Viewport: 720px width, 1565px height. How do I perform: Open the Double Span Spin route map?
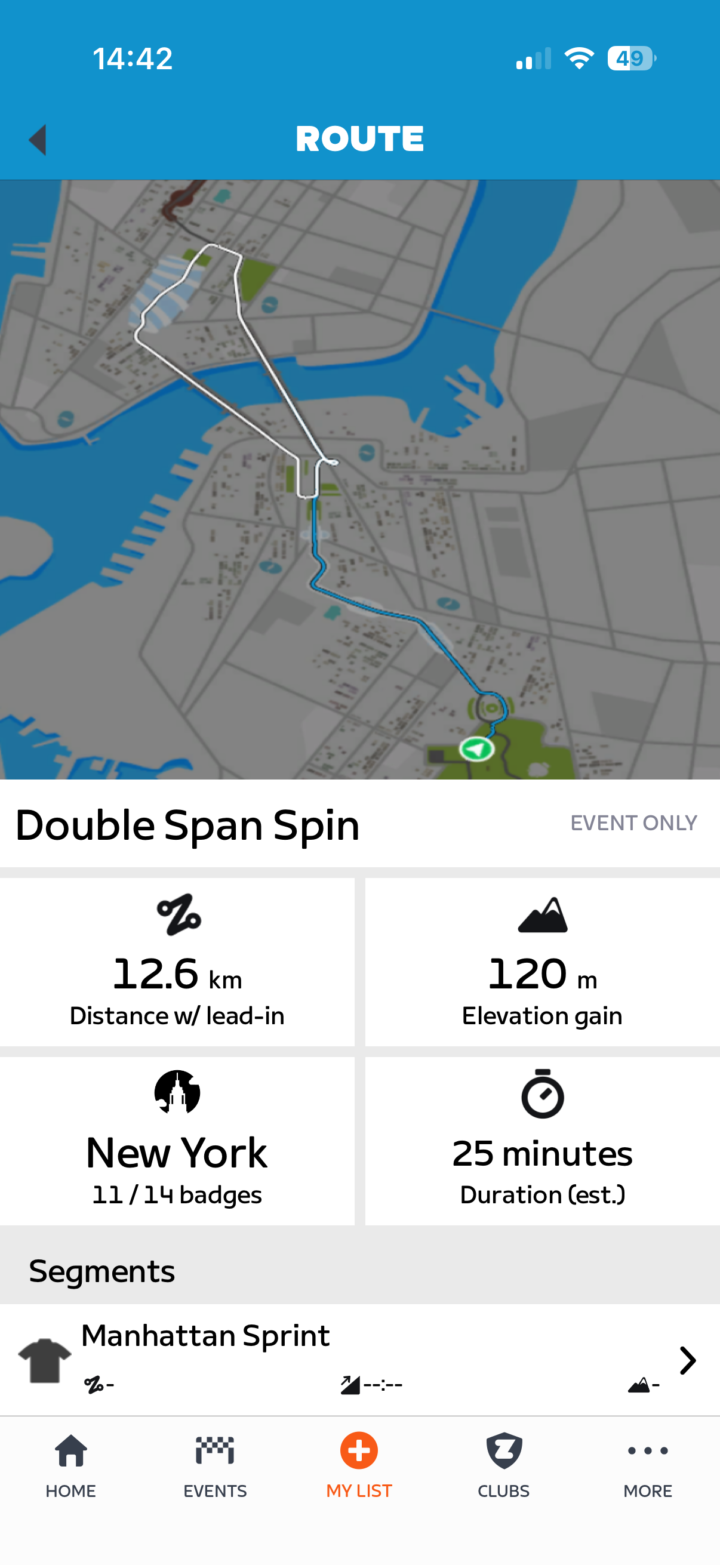tap(360, 479)
